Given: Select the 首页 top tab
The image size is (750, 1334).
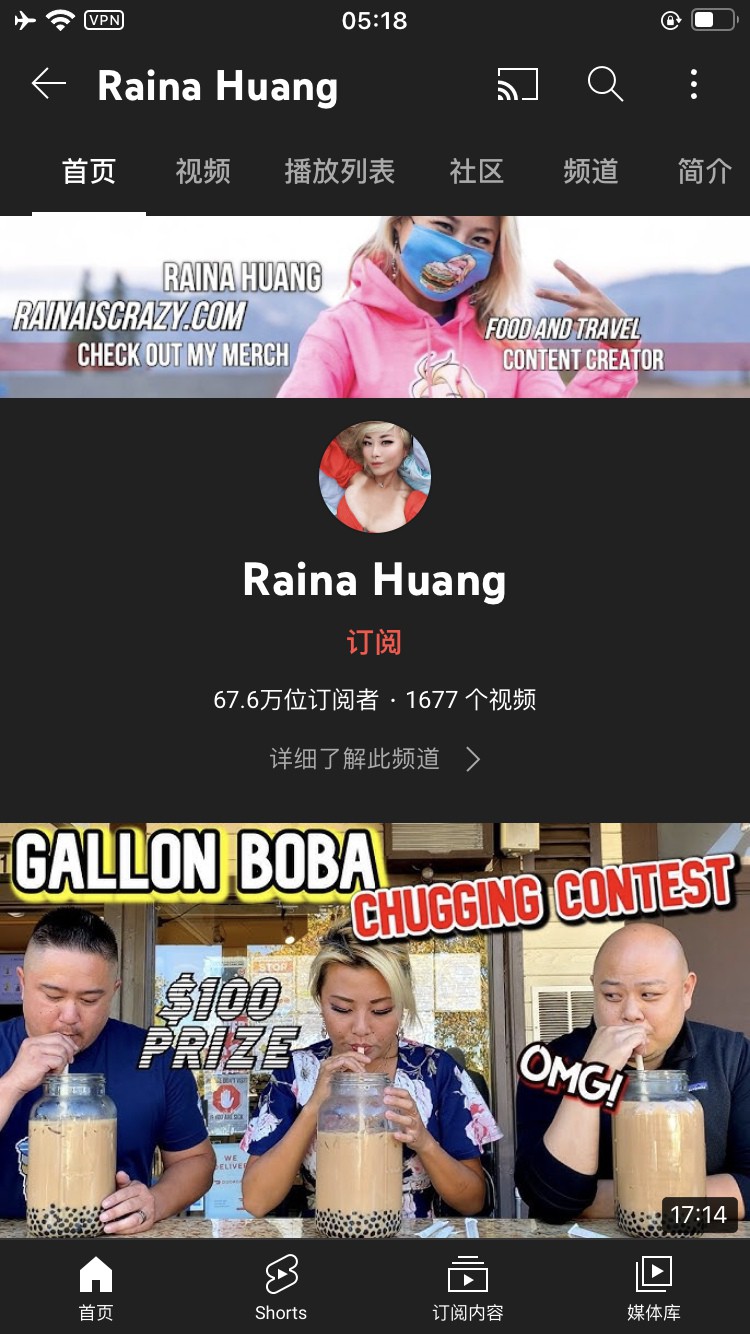Looking at the screenshot, I should (89, 172).
